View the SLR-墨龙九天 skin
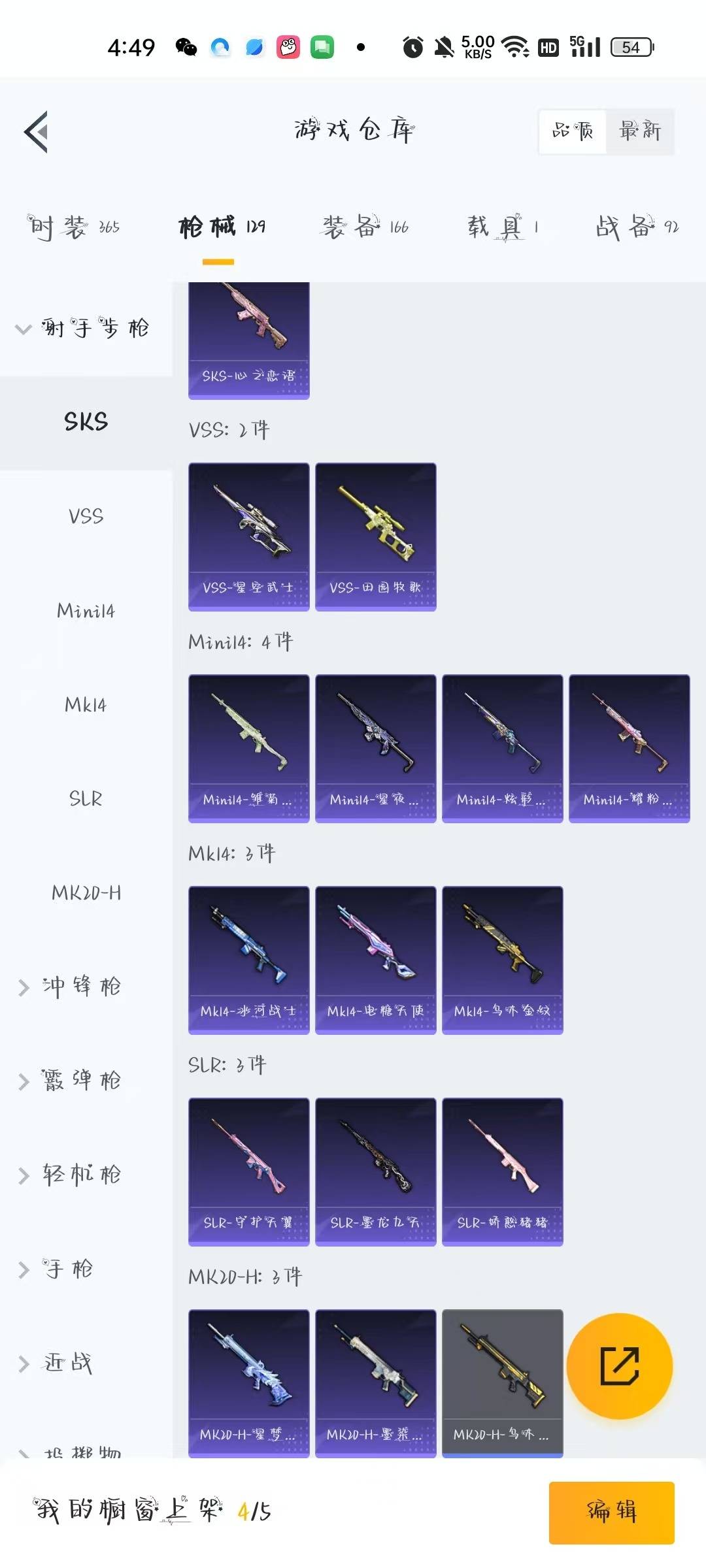Screen dimensions: 706x1568 (375, 1171)
